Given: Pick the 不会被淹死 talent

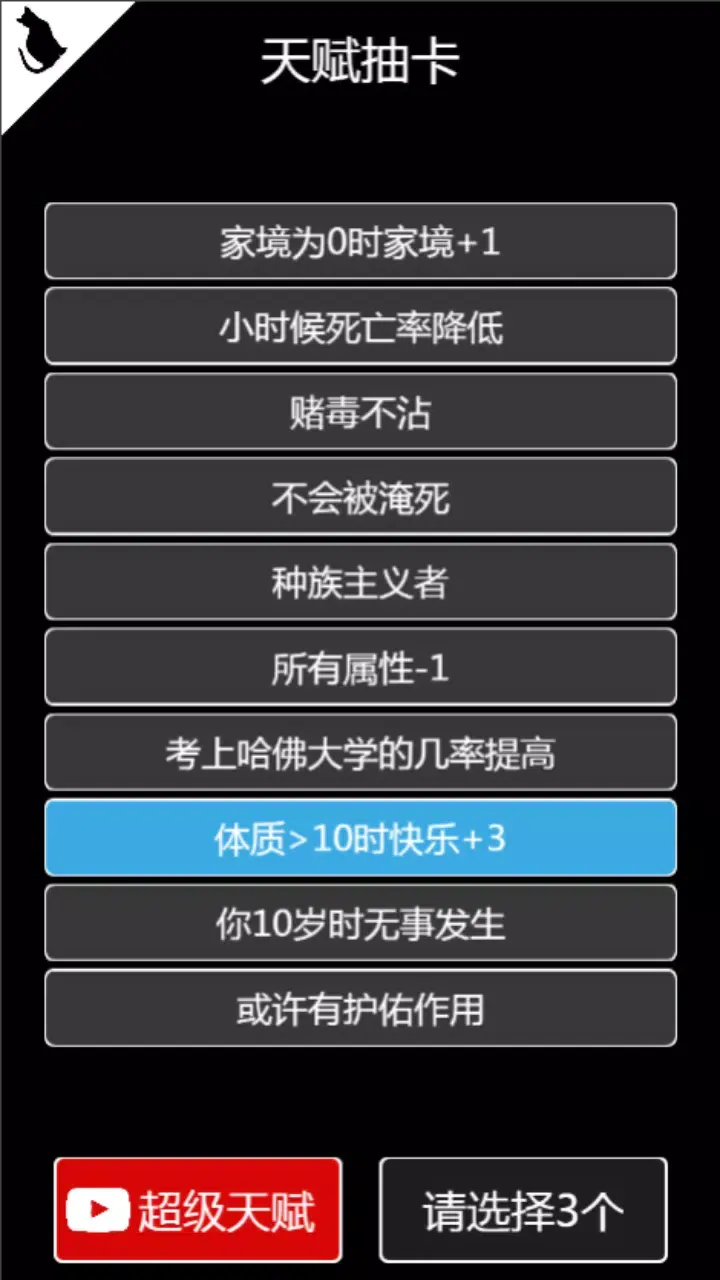Looking at the screenshot, I should tap(360, 497).
